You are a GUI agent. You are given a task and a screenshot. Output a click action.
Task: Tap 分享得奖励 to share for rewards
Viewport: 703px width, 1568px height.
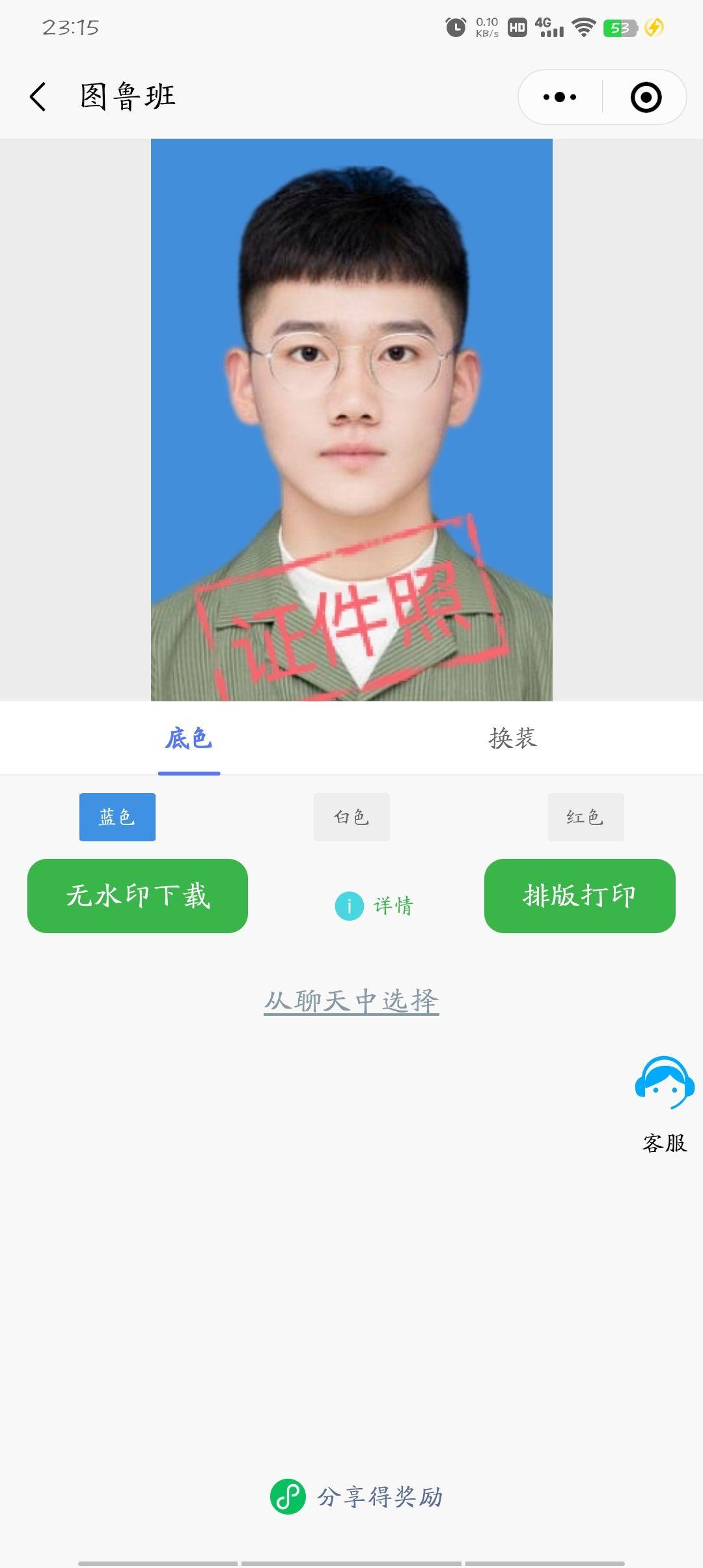[x=357, y=1496]
